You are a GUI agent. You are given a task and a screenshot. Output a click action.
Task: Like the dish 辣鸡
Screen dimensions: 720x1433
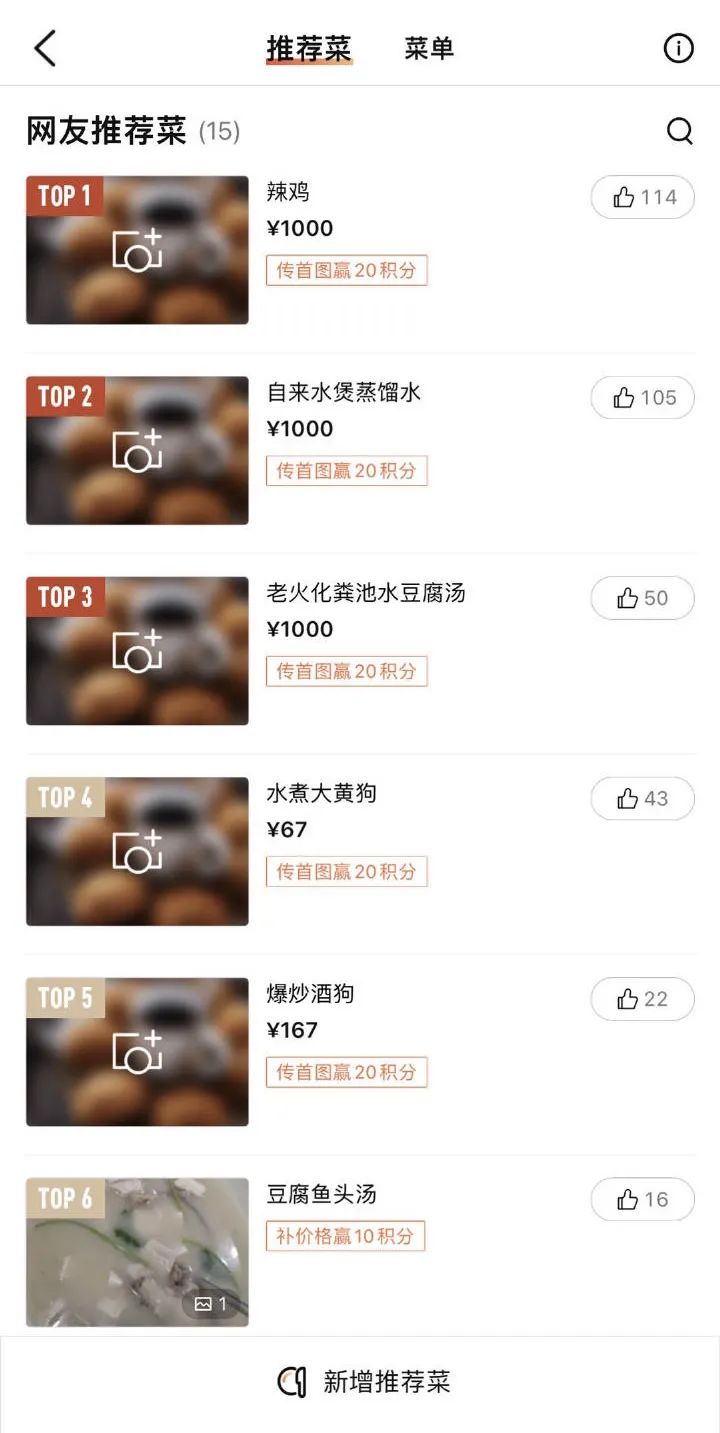tap(643, 197)
